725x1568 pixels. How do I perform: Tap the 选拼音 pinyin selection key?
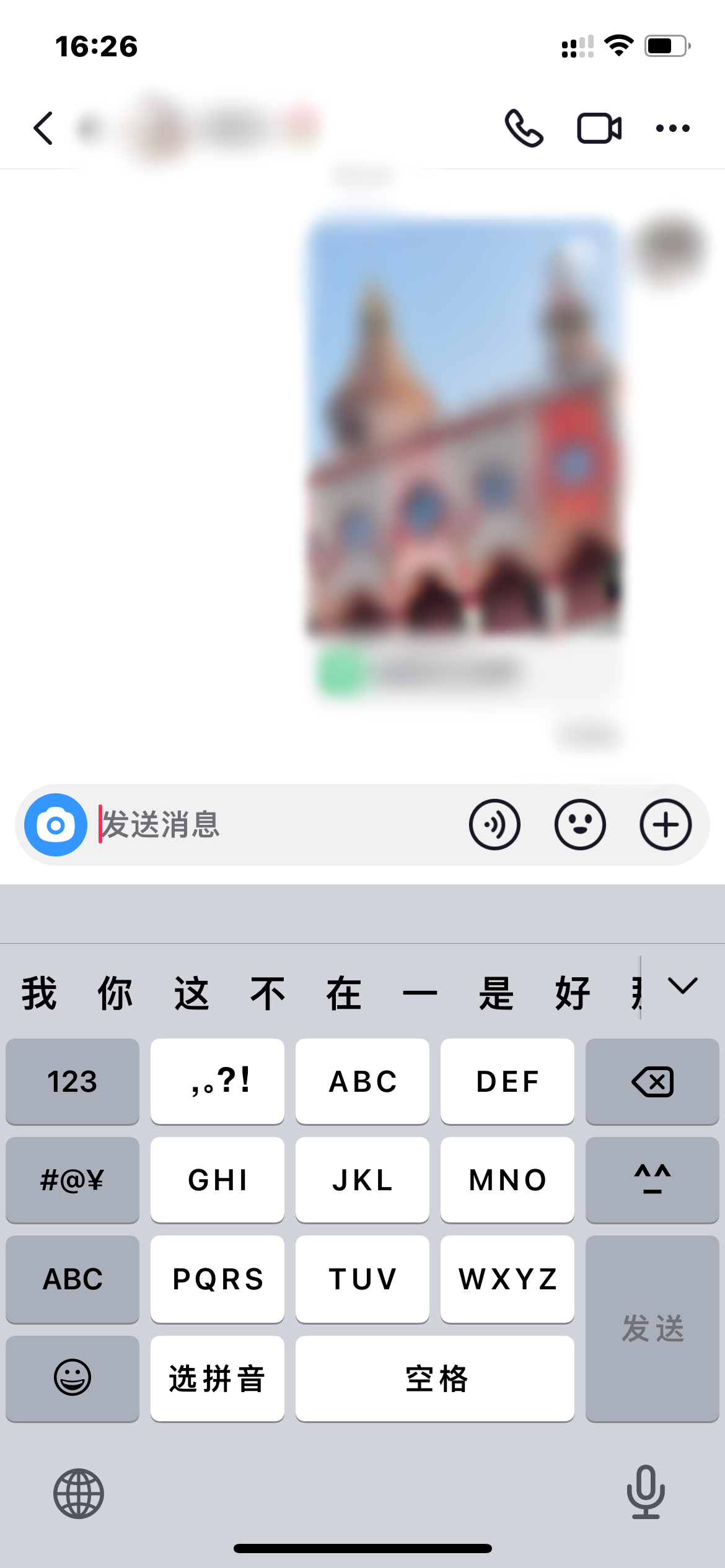(217, 1379)
